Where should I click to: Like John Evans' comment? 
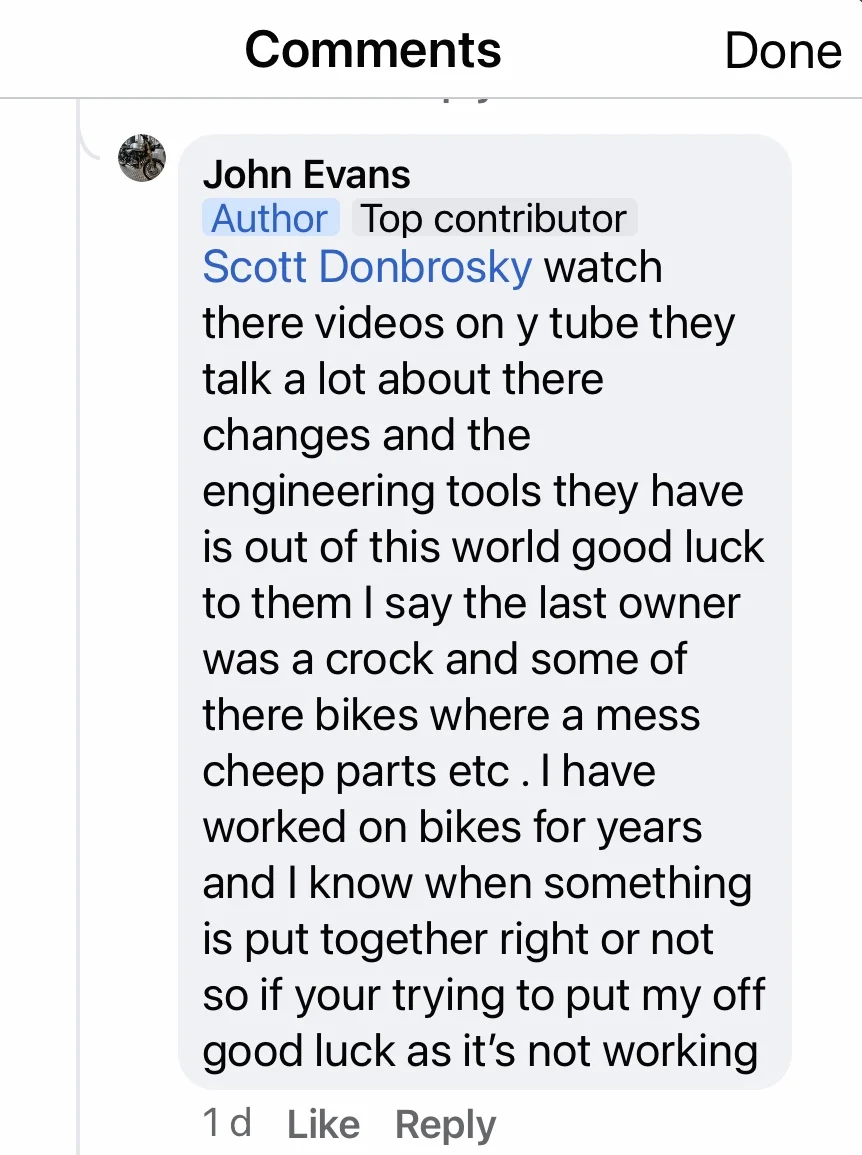pyautogui.click(x=323, y=1125)
